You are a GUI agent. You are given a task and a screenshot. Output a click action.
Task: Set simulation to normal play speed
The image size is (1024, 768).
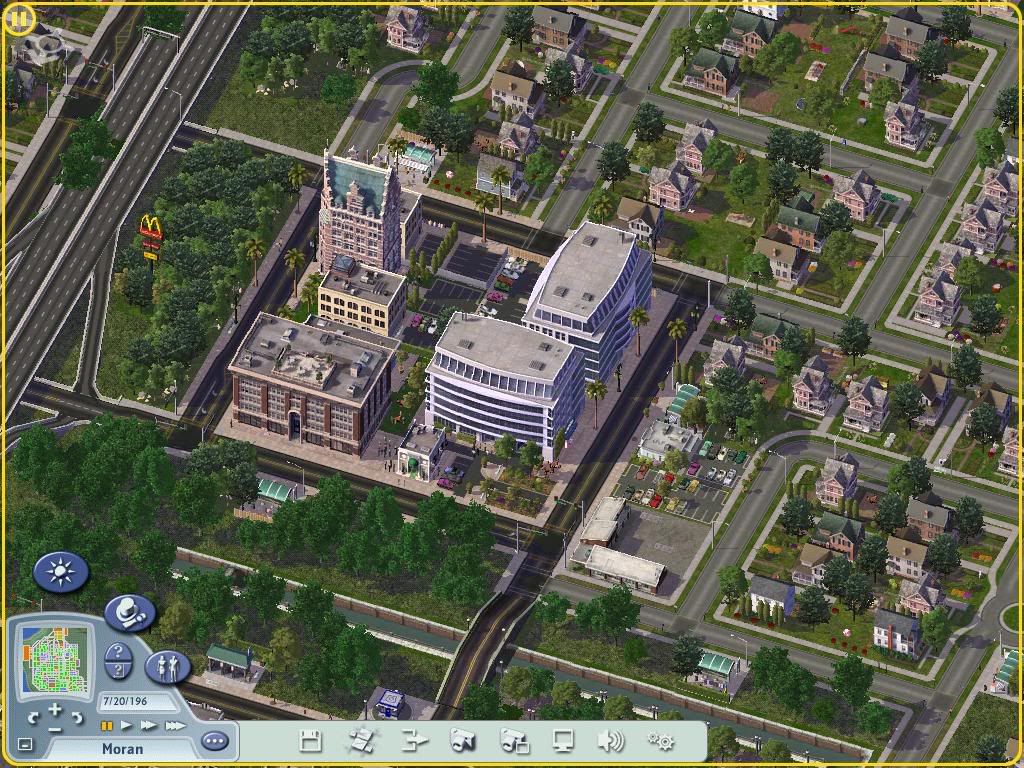pyautogui.click(x=127, y=726)
